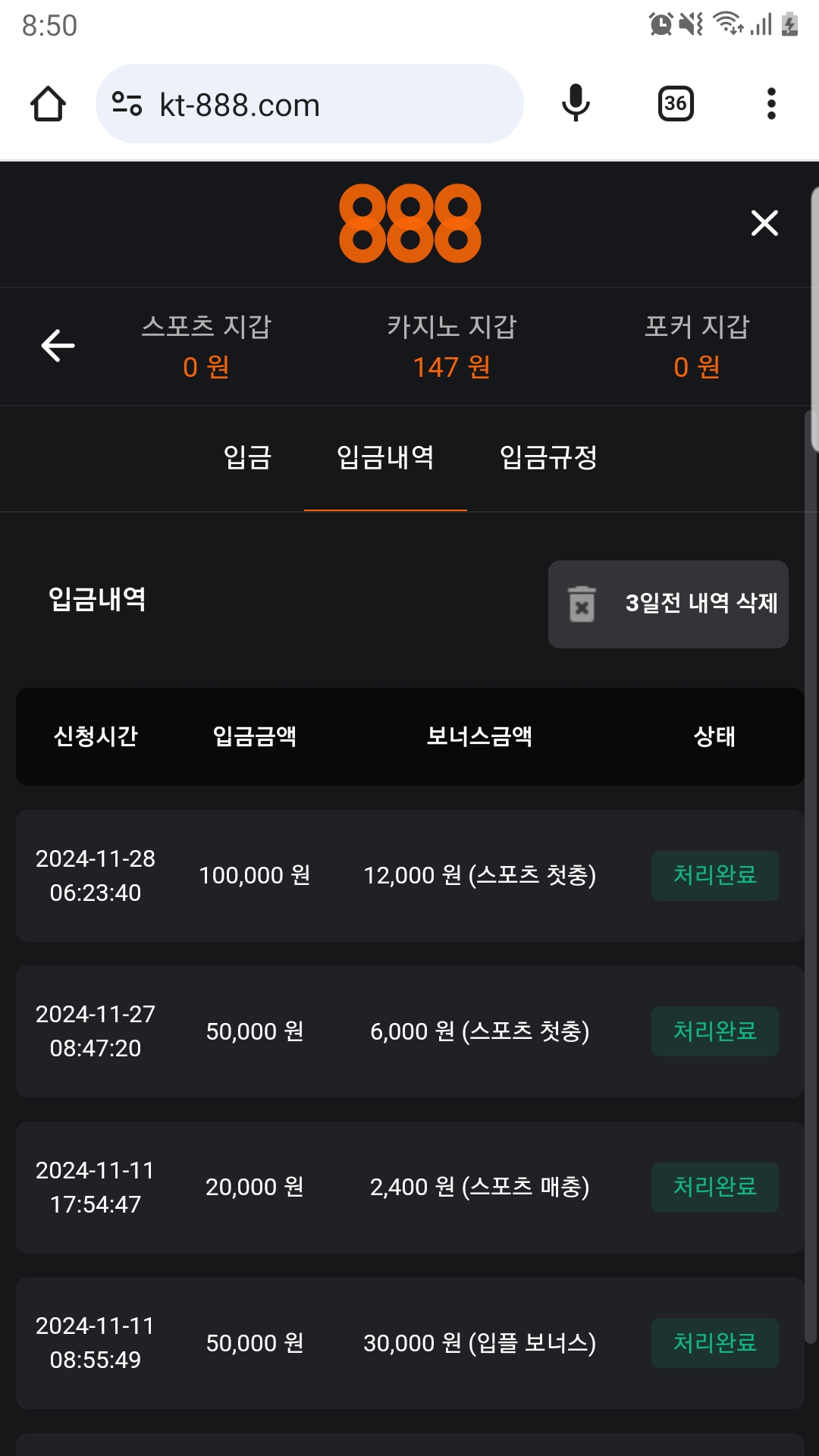819x1456 pixels.
Task: Select the 입금내역 tab
Action: pyautogui.click(x=385, y=457)
